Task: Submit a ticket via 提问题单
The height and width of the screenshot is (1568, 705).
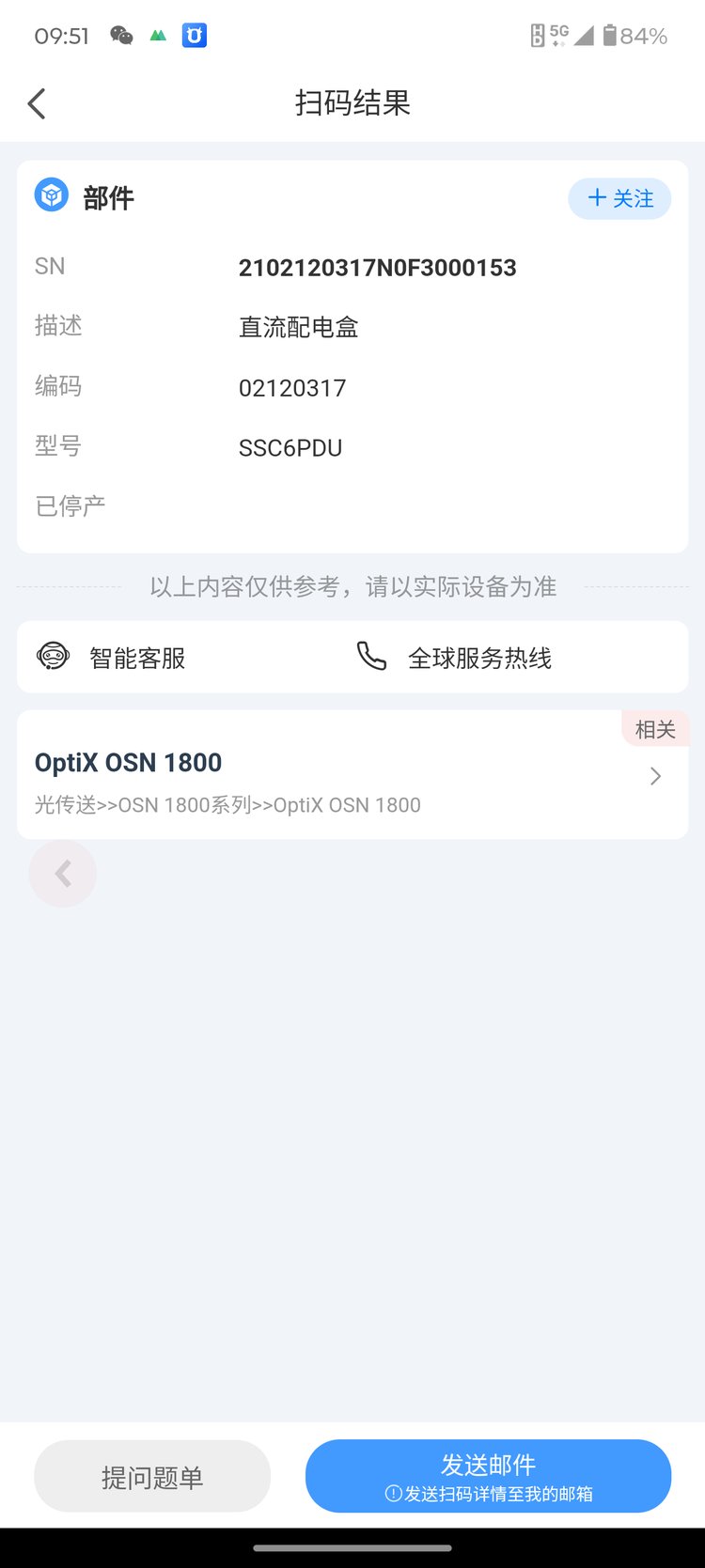Action: tap(152, 1477)
